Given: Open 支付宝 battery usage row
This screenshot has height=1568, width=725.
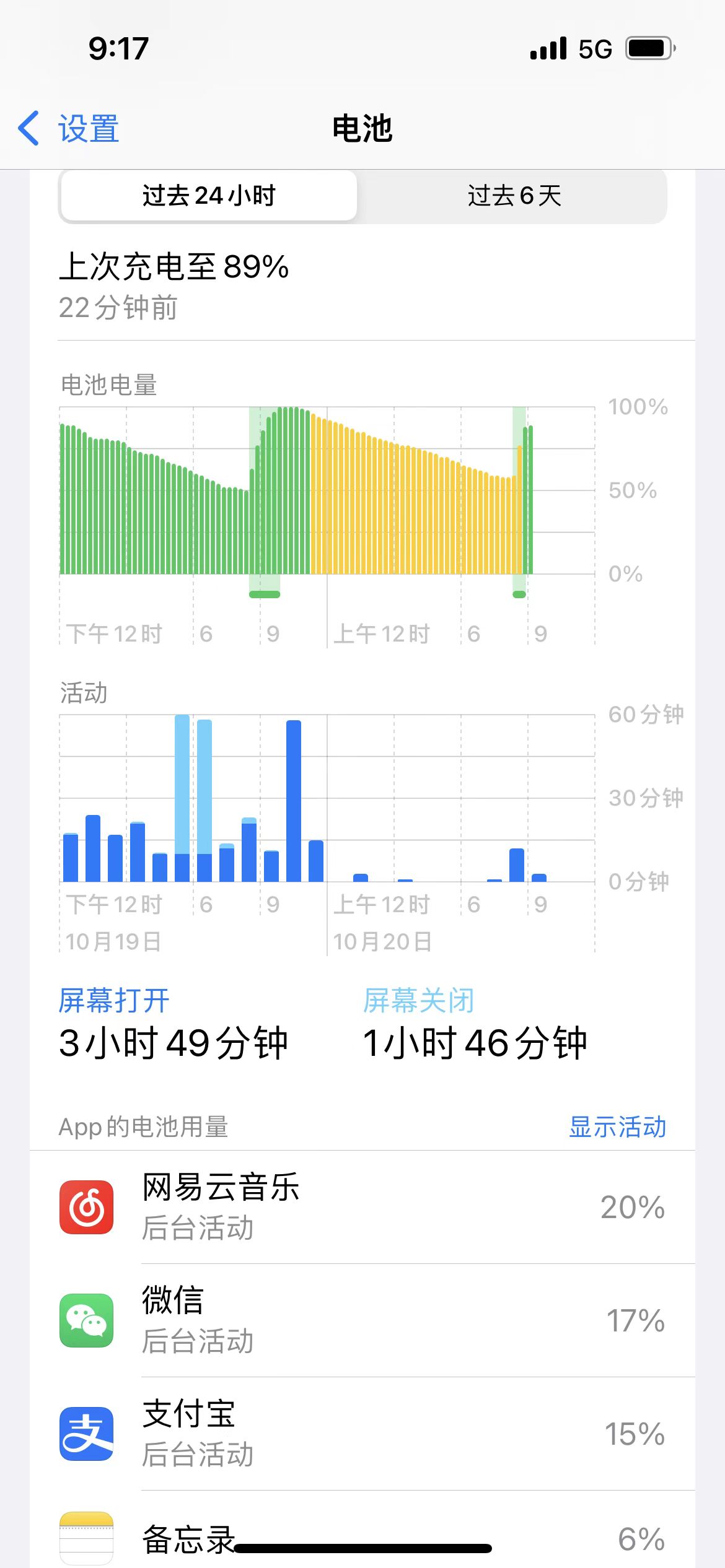Looking at the screenshot, I should coord(362,1434).
